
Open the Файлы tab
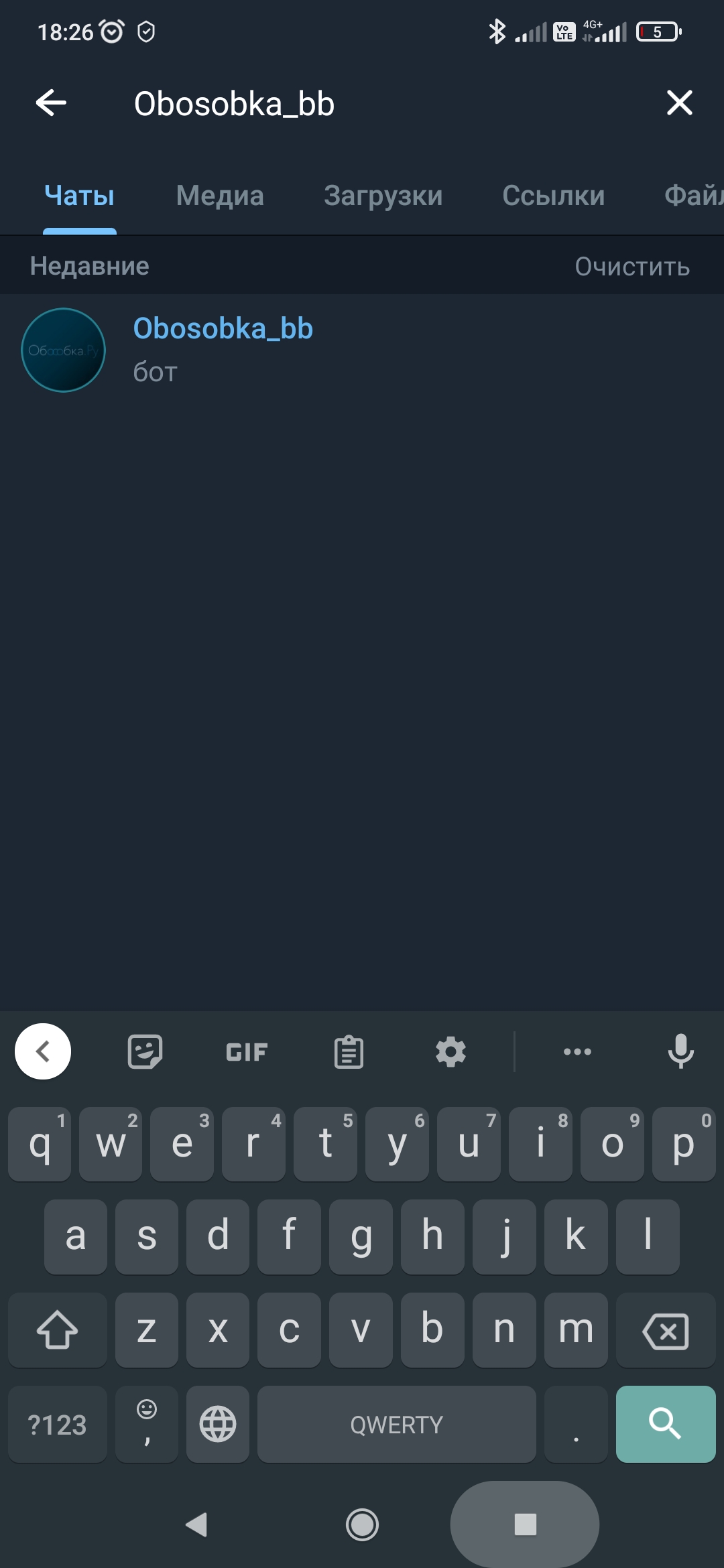coord(694,196)
